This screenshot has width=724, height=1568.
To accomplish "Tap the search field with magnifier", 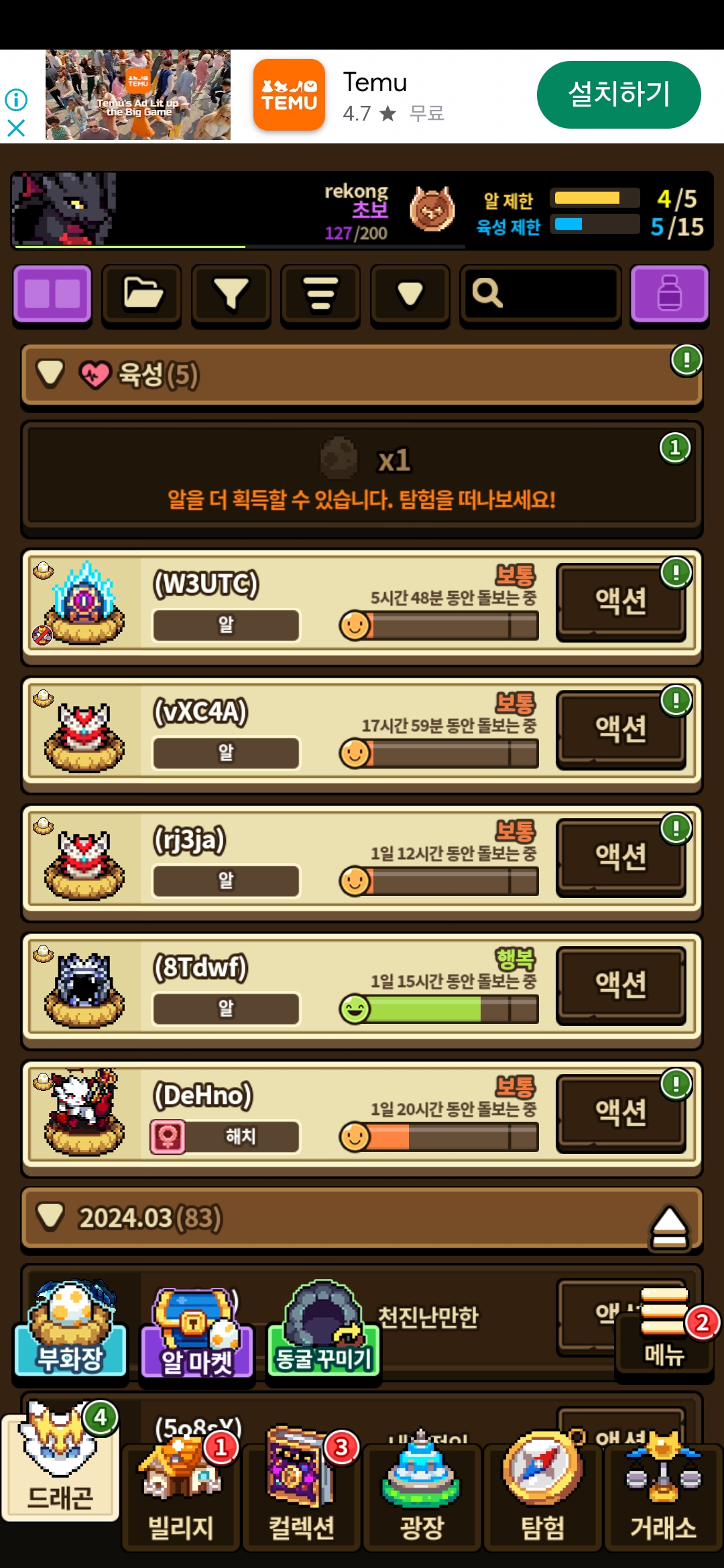I will pyautogui.click(x=540, y=293).
